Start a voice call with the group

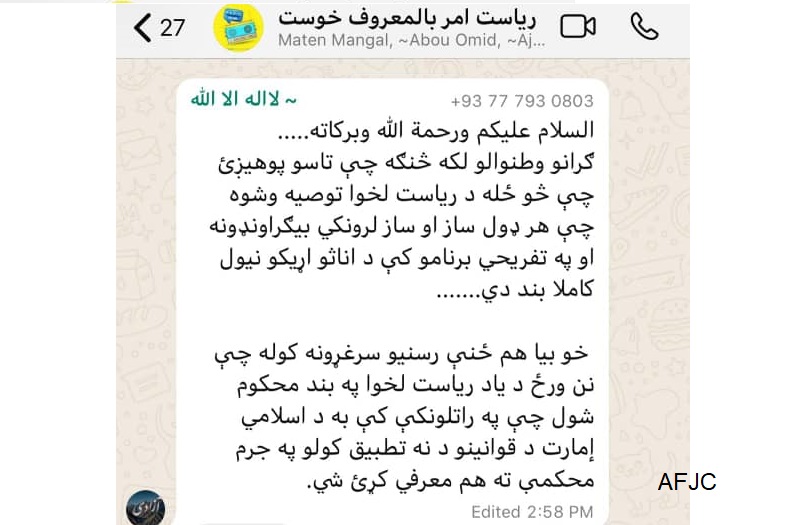645,27
